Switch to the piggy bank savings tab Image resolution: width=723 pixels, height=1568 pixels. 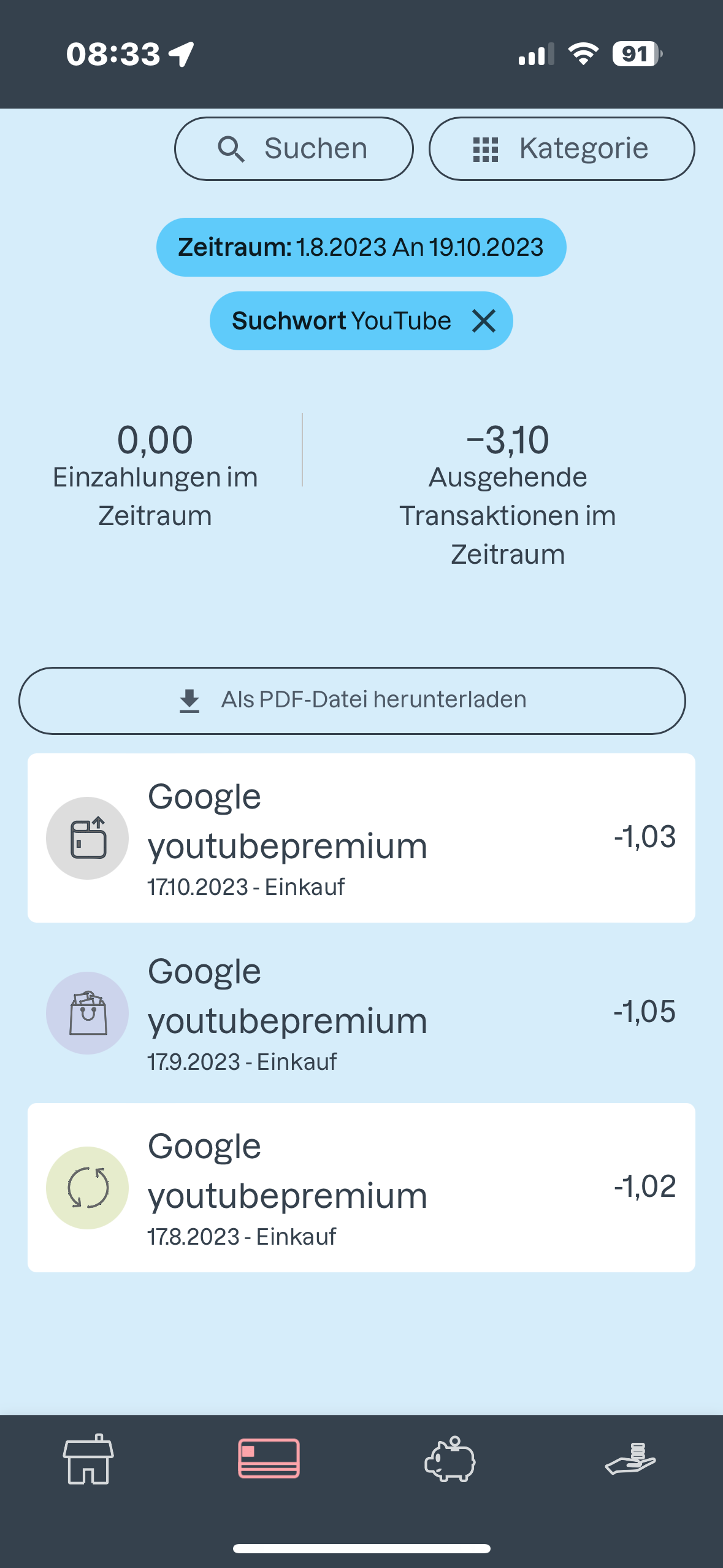pos(450,1459)
